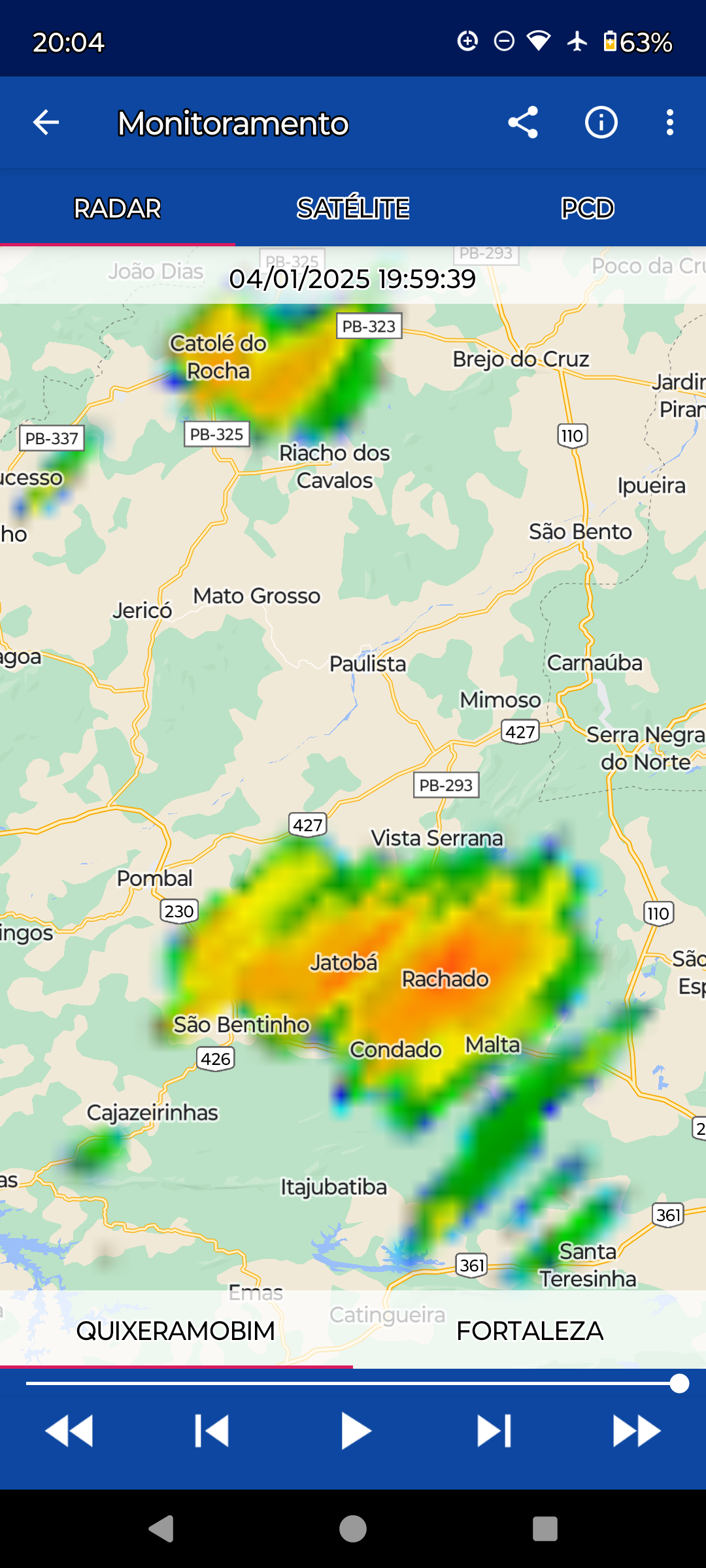This screenshot has height=1568, width=706.
Task: Skip to the previous radar frame
Action: [212, 1431]
